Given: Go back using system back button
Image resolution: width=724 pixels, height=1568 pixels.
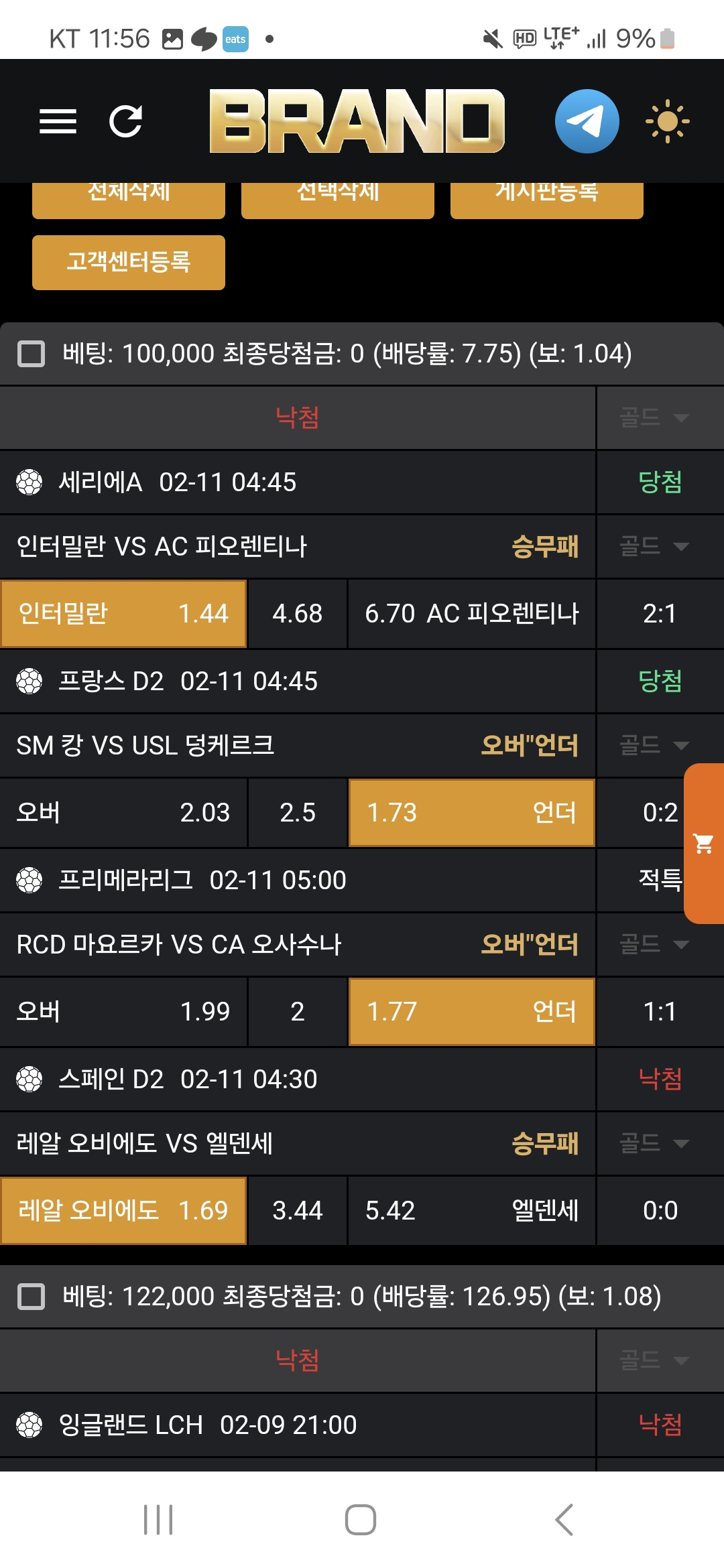Looking at the screenshot, I should 564,1519.
